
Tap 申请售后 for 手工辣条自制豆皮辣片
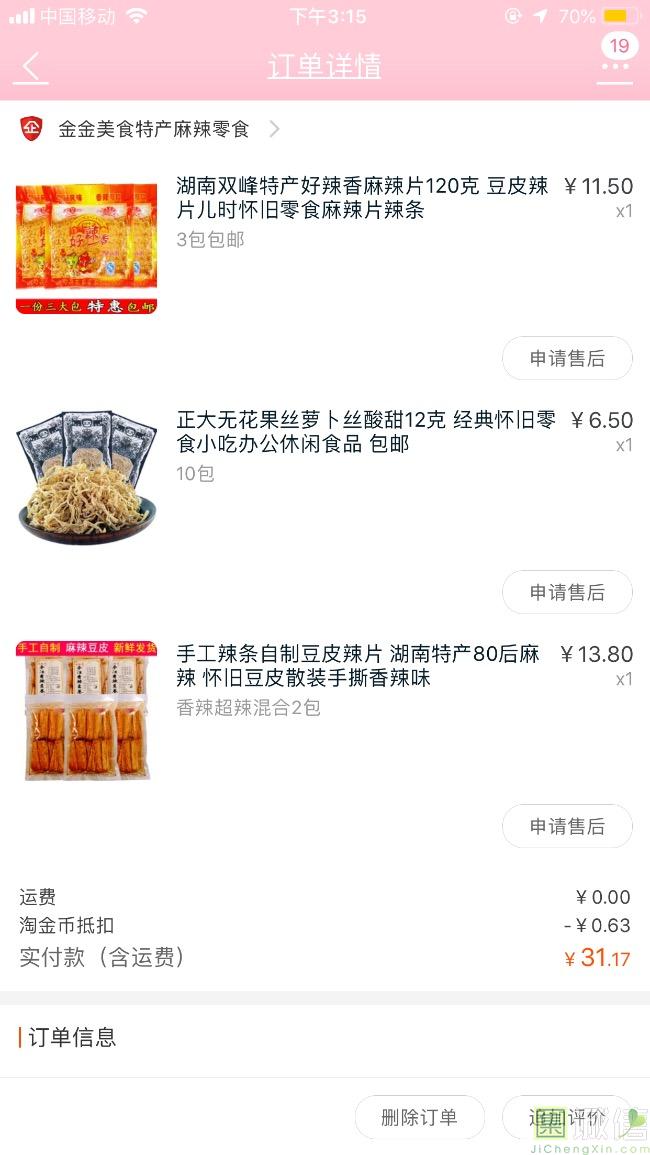[x=567, y=826]
